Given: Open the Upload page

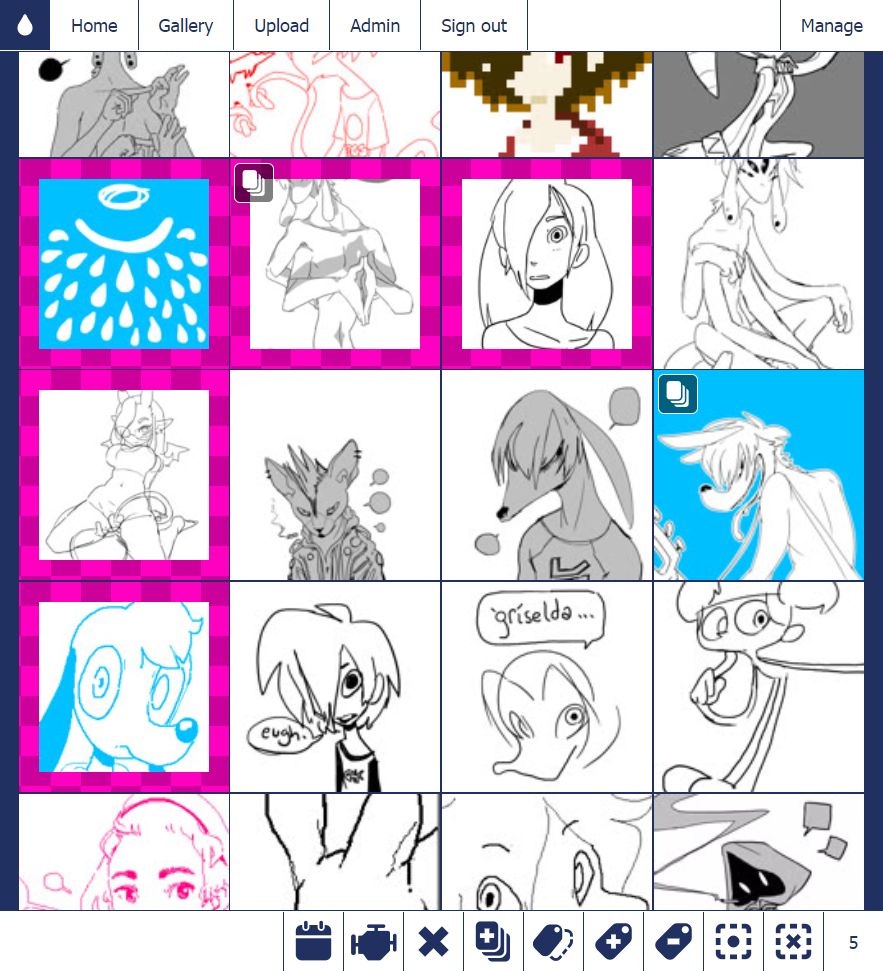Looking at the screenshot, I should coord(281,26).
